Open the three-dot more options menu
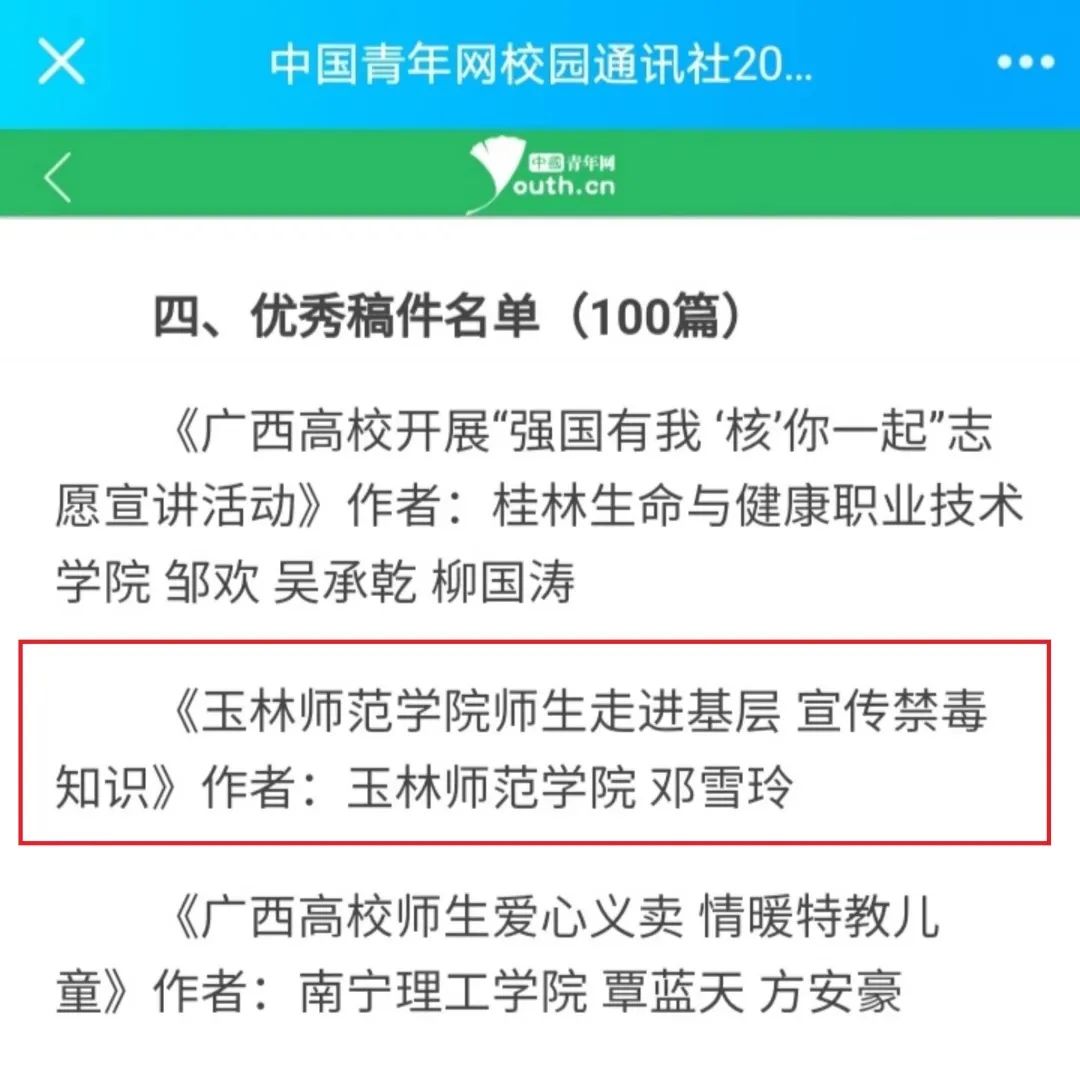The width and height of the screenshot is (1080, 1080). tap(1025, 63)
